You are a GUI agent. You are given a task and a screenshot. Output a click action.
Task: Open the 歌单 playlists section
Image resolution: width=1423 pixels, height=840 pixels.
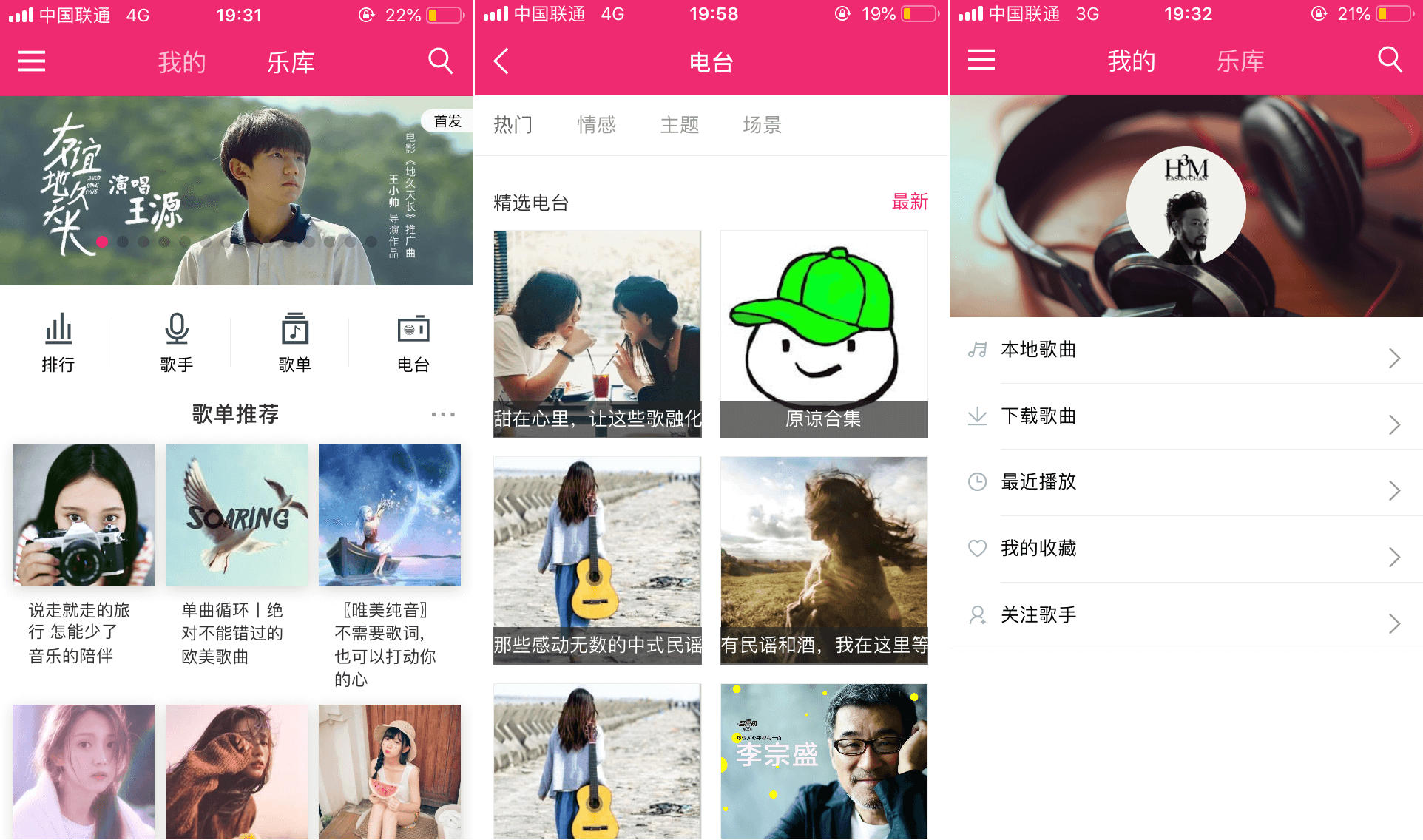coord(295,342)
